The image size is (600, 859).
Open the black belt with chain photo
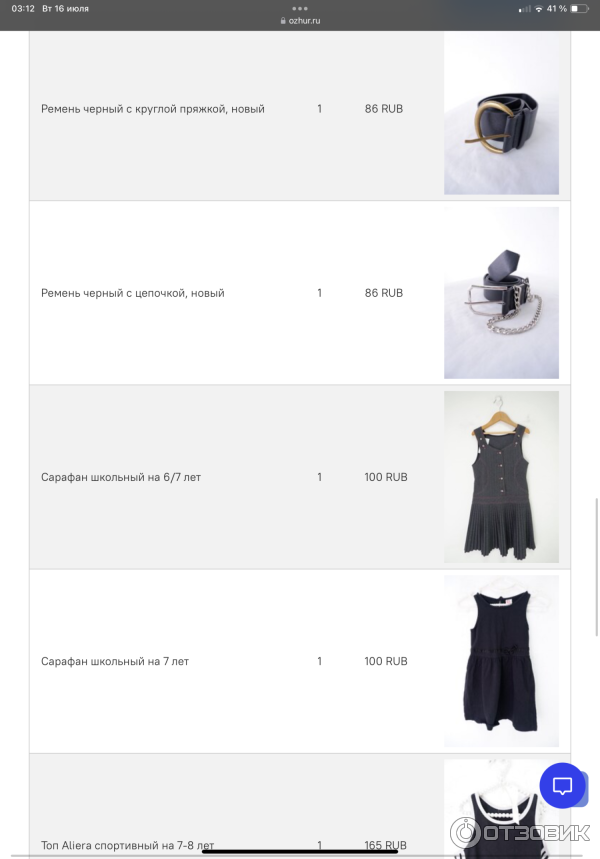[x=501, y=293]
